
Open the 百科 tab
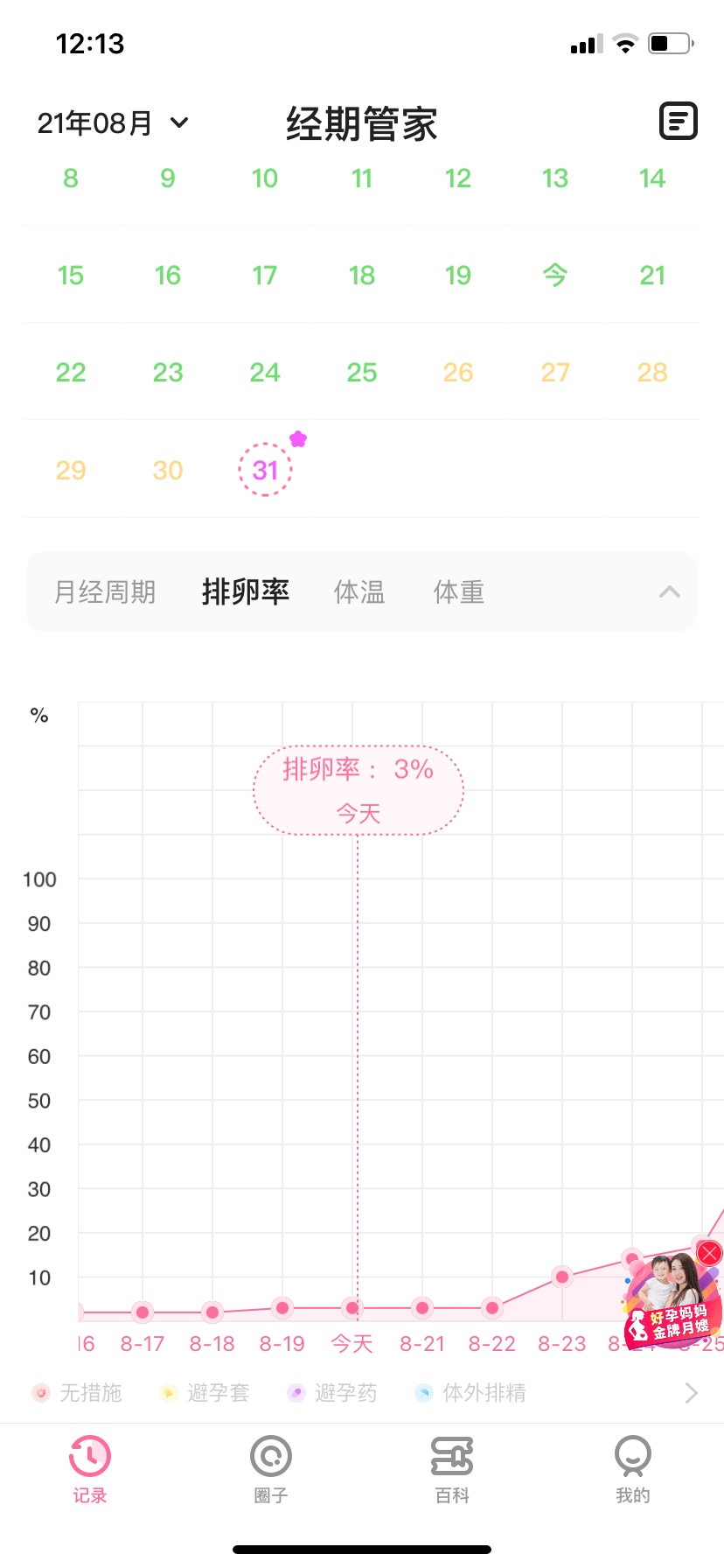[452, 1469]
